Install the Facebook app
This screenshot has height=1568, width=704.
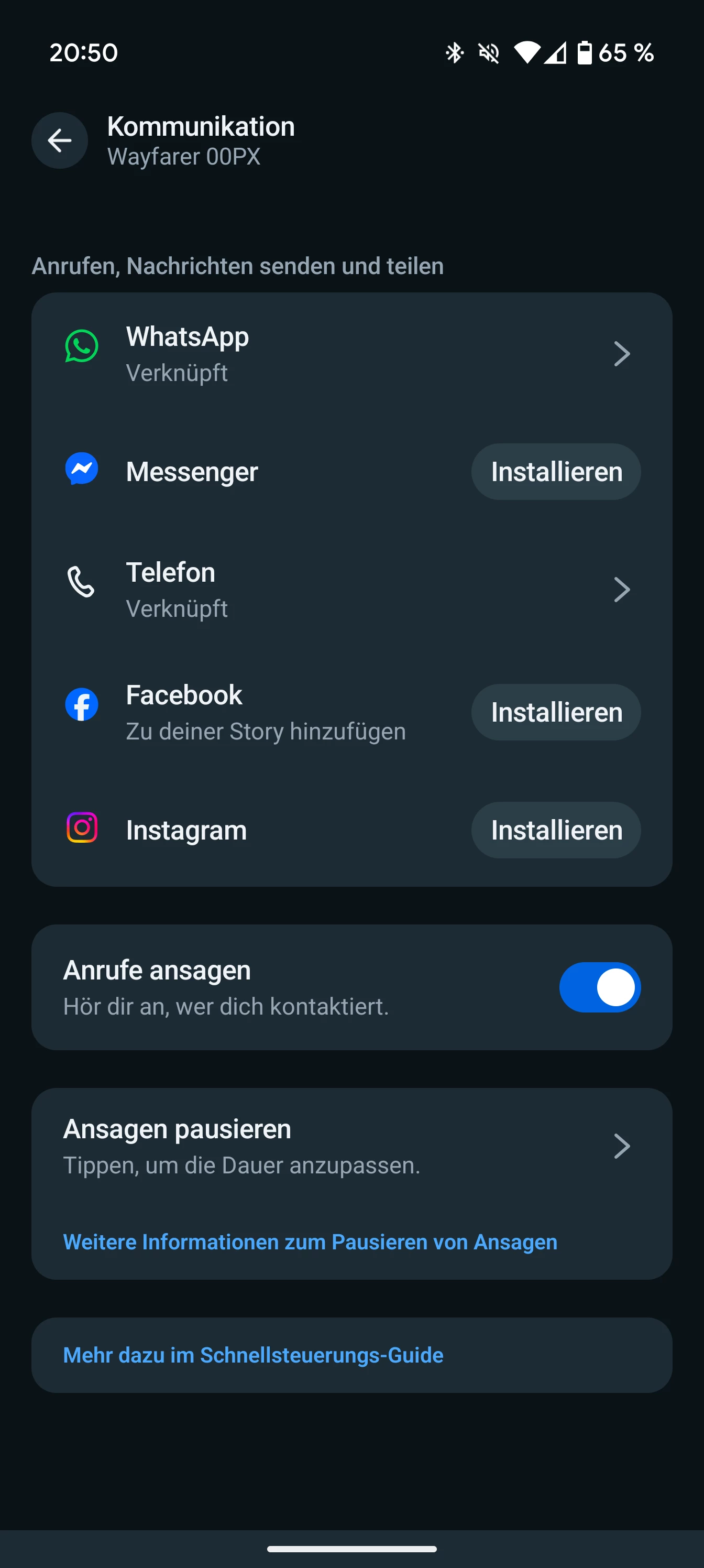pos(556,712)
